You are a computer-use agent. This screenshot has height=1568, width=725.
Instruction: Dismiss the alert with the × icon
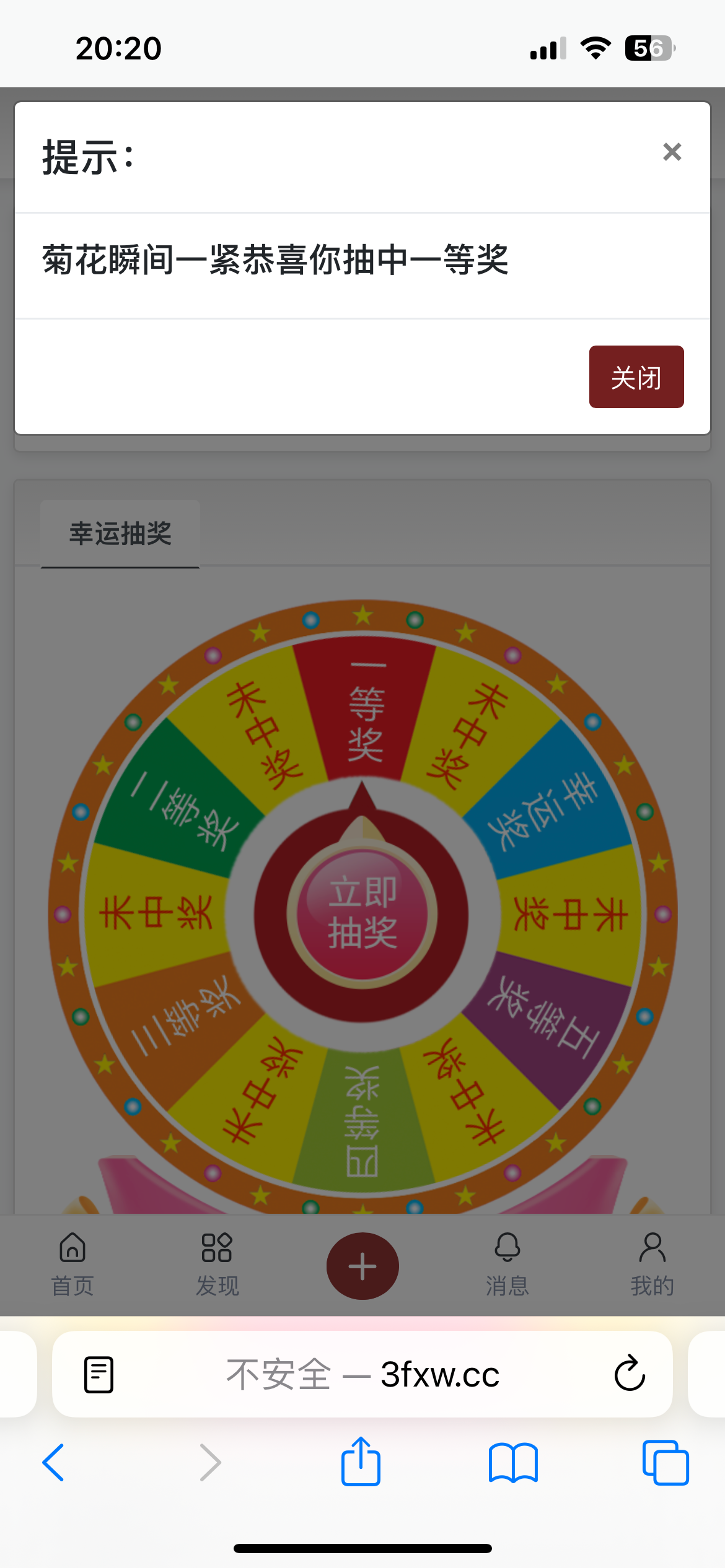[x=671, y=152]
